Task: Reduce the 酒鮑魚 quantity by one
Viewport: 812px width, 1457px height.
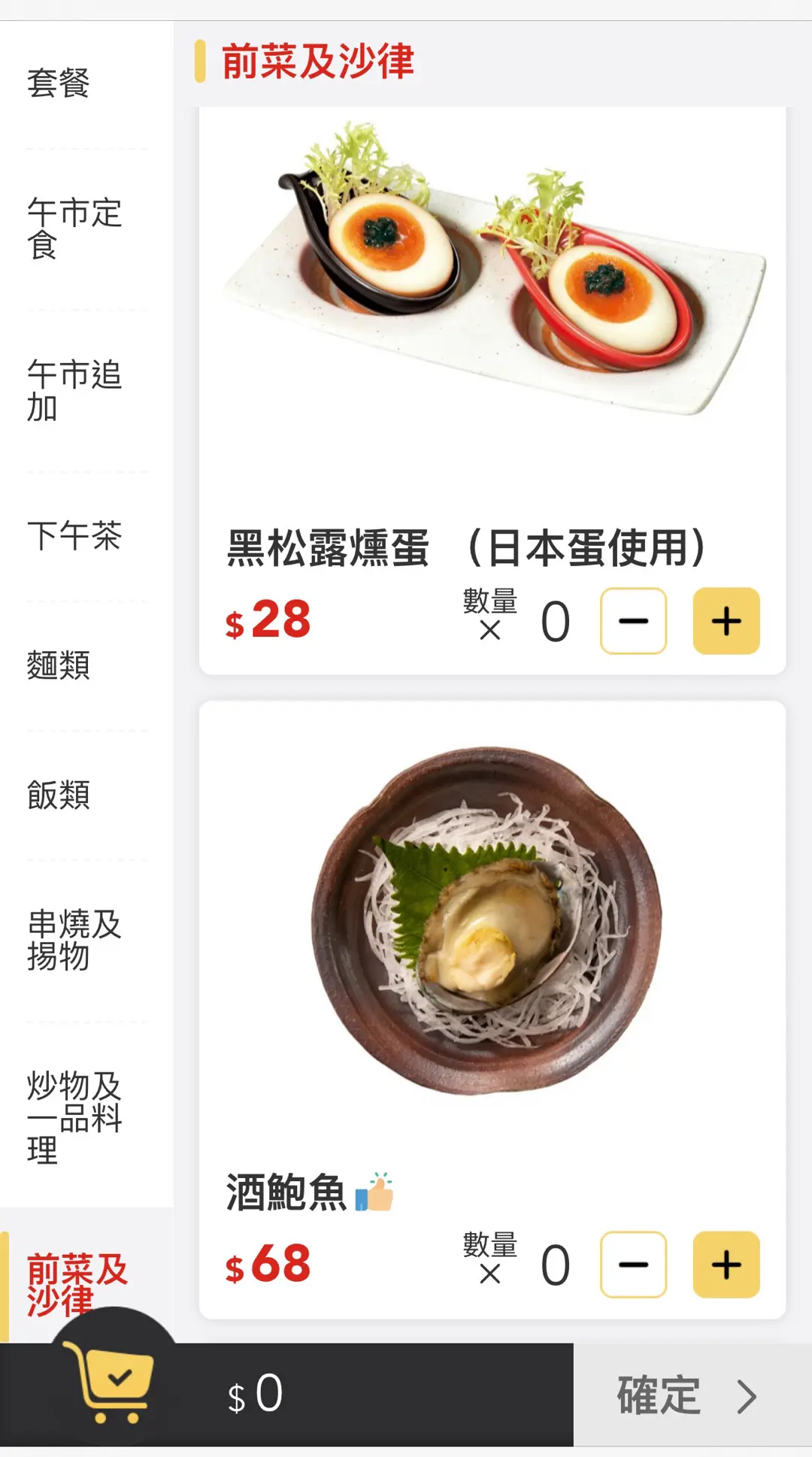Action: tap(633, 1265)
